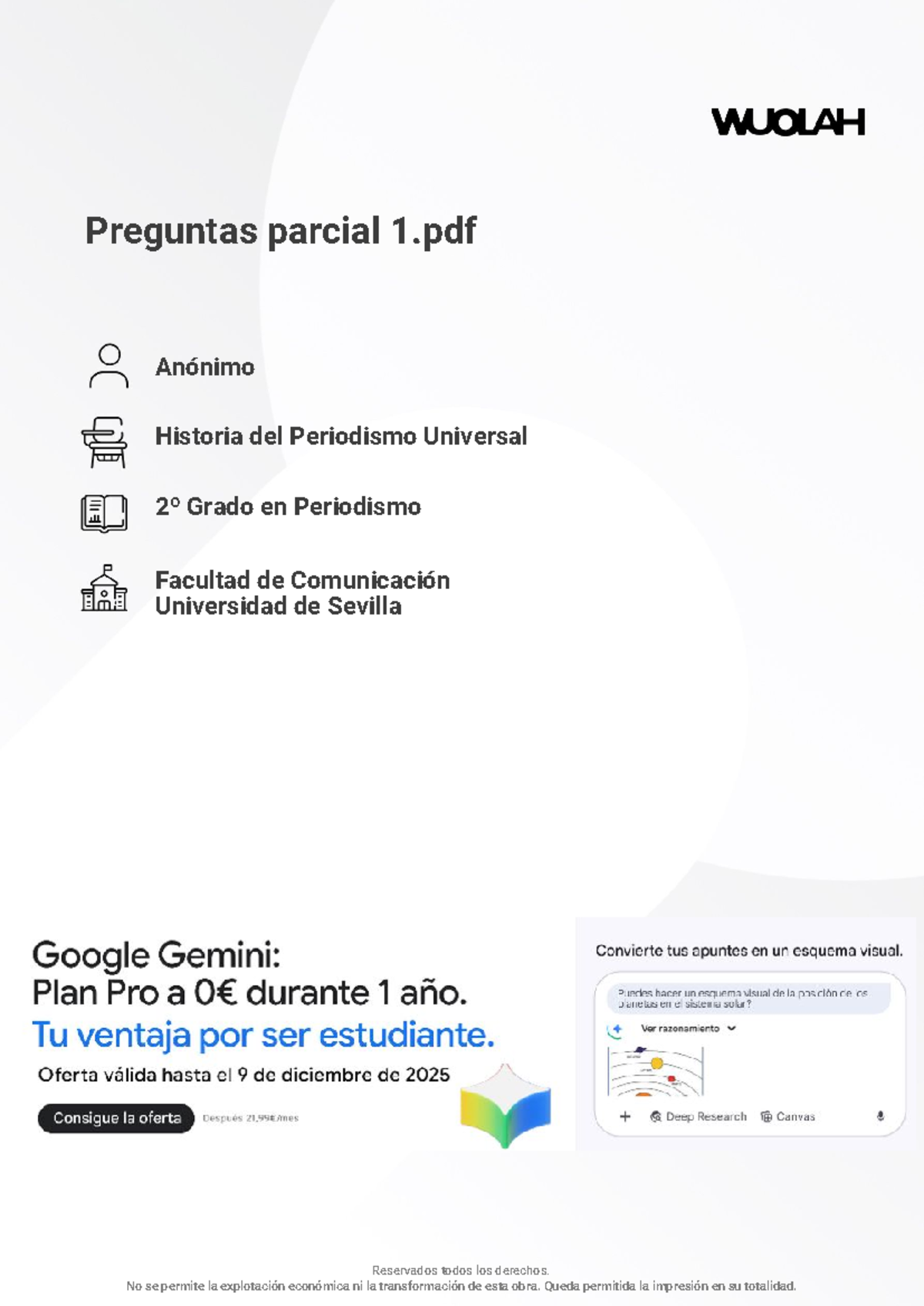The height and width of the screenshot is (1306, 924).
Task: Click the plus icon in the Gemini input bar
Action: click(x=625, y=1117)
